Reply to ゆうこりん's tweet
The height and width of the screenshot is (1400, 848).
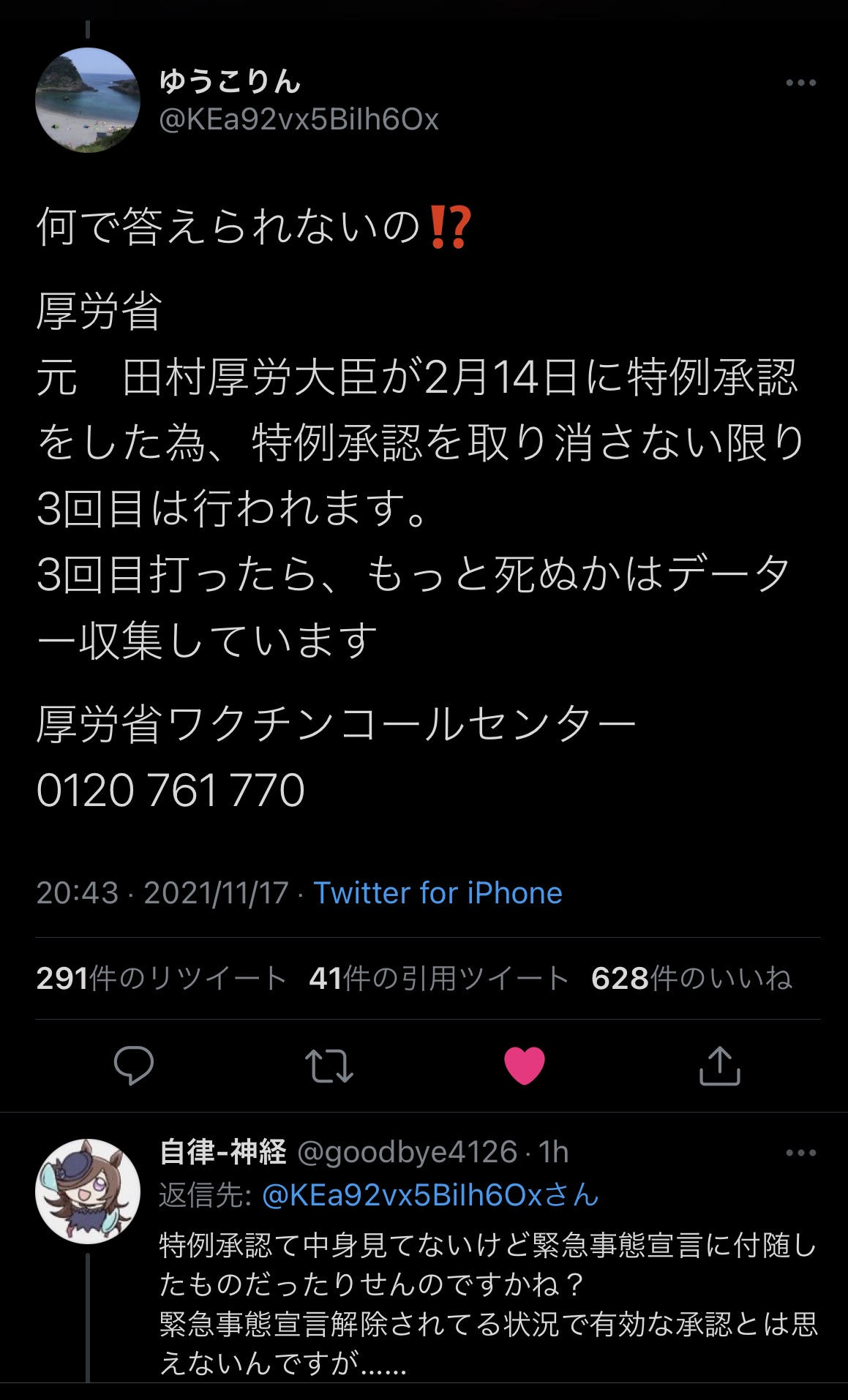pos(134,1065)
